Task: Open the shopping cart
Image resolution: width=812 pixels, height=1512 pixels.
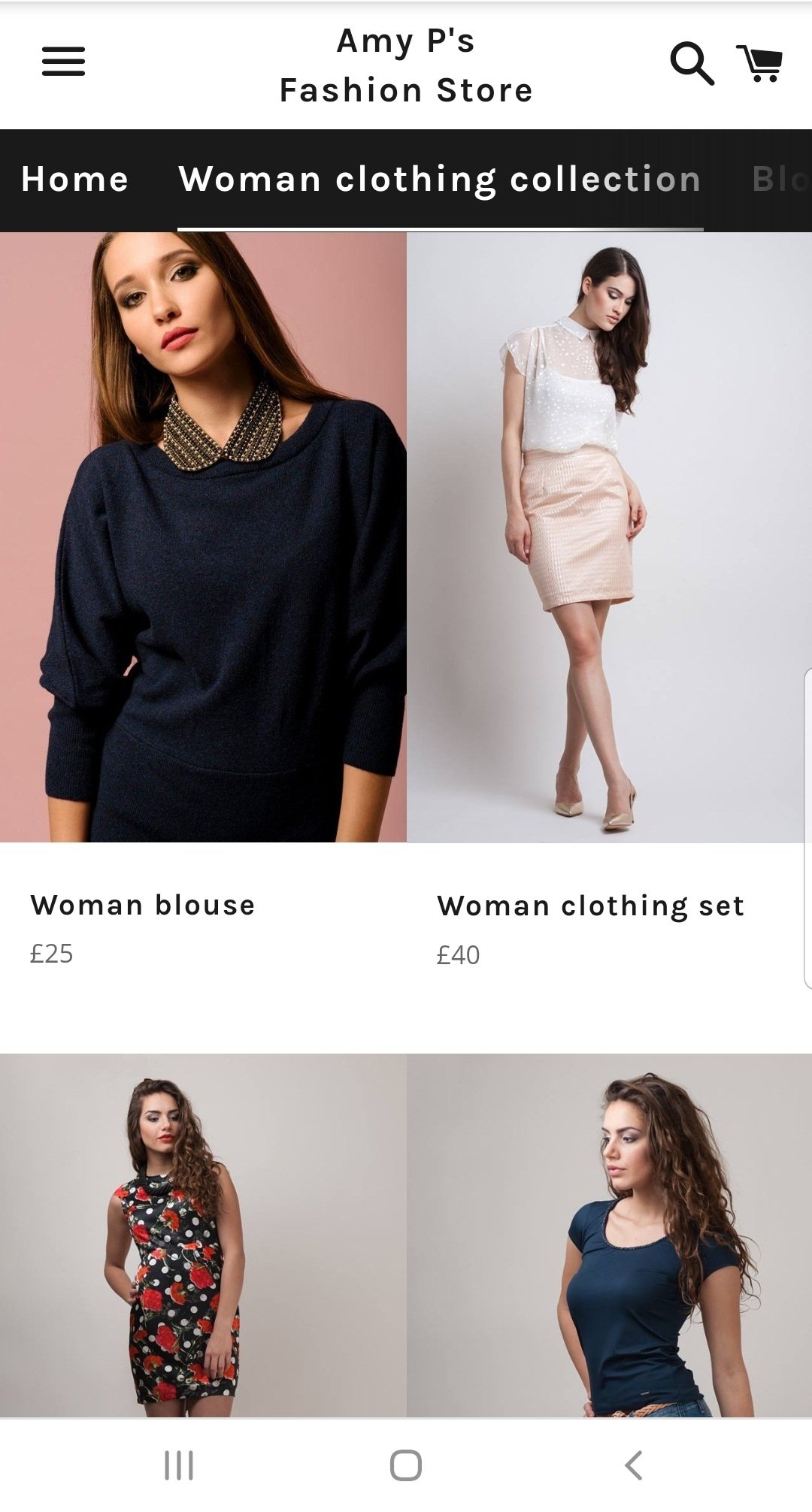Action: (x=759, y=63)
